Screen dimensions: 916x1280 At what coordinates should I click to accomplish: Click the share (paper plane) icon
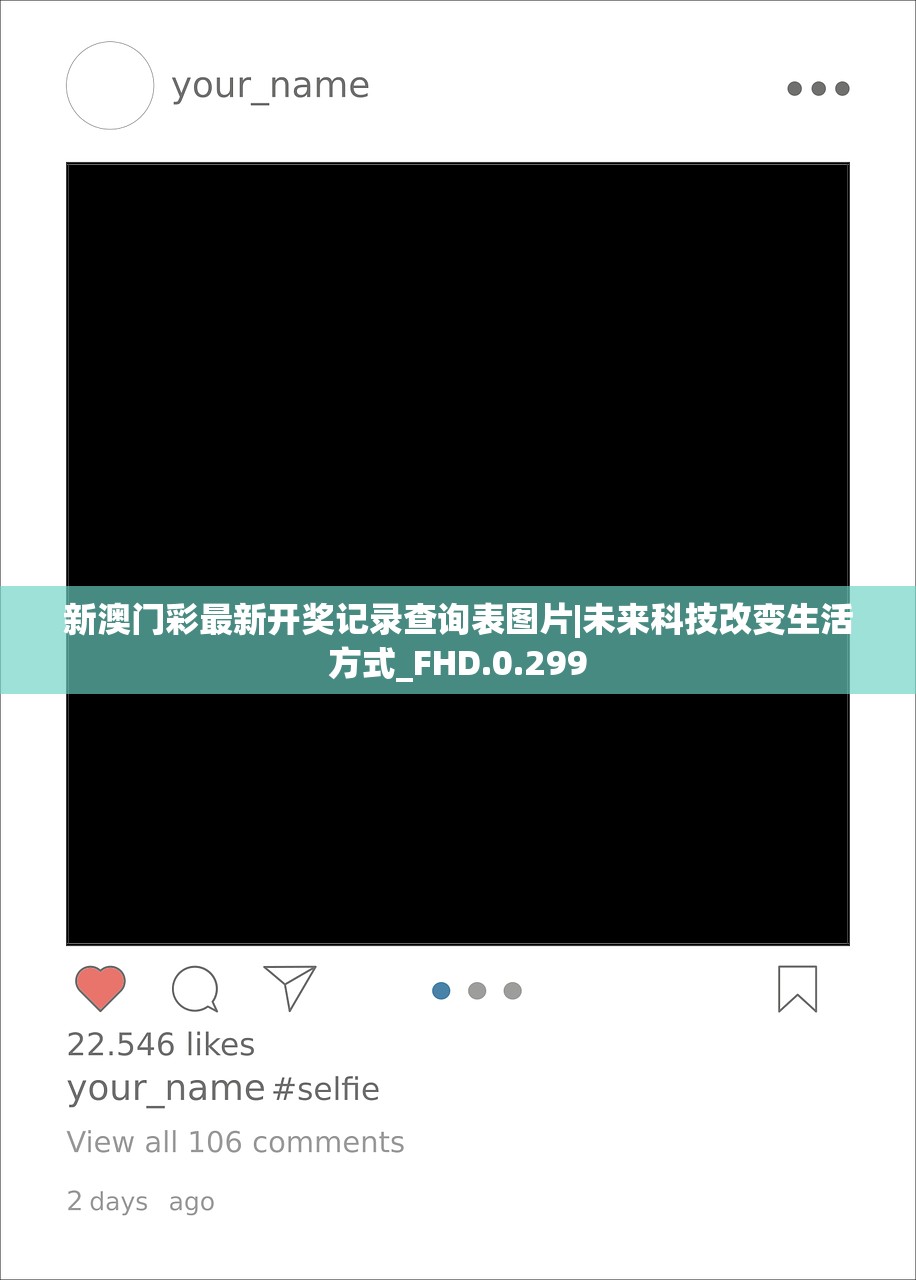click(x=290, y=989)
